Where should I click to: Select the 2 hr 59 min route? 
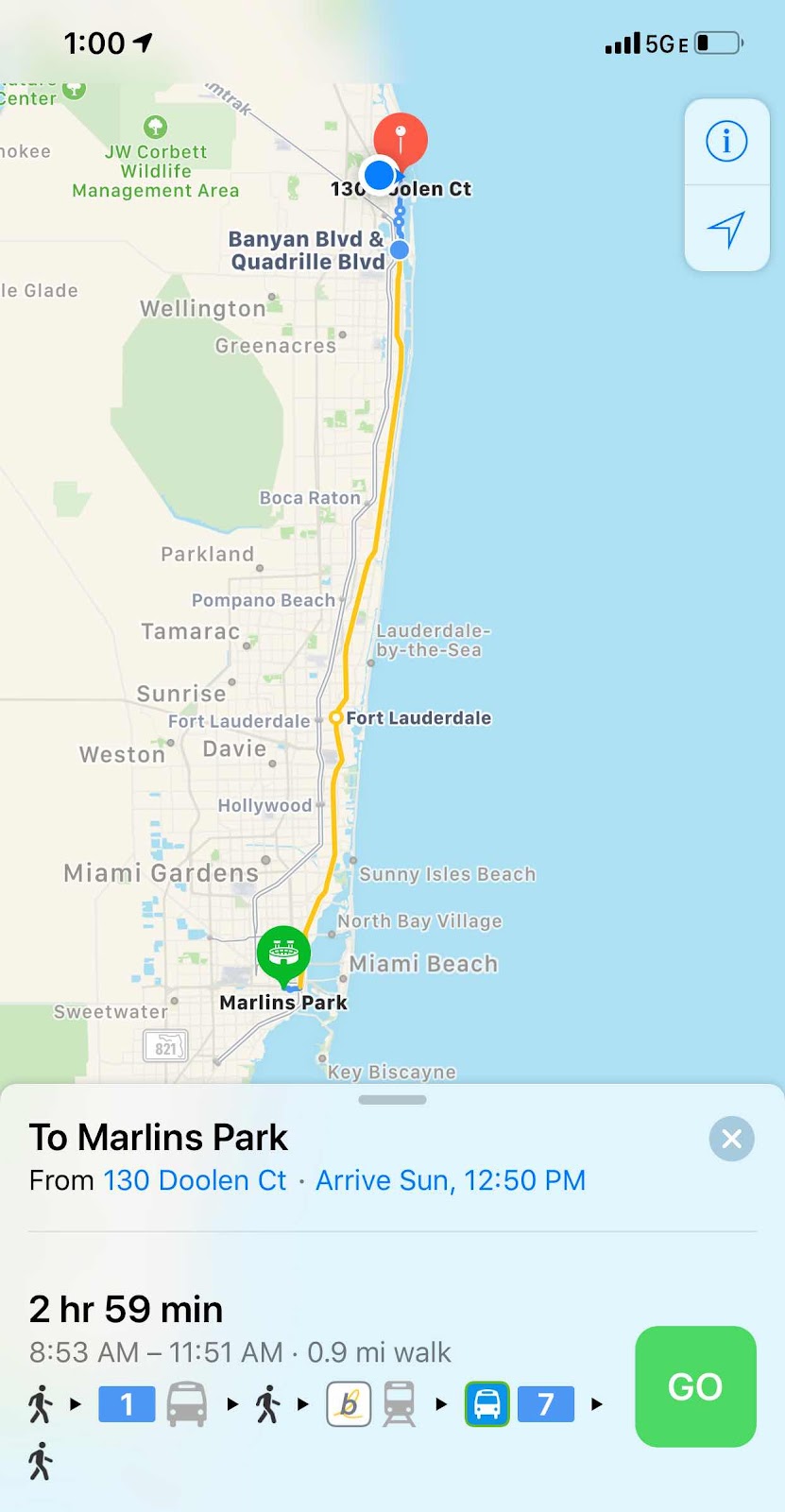(126, 1310)
